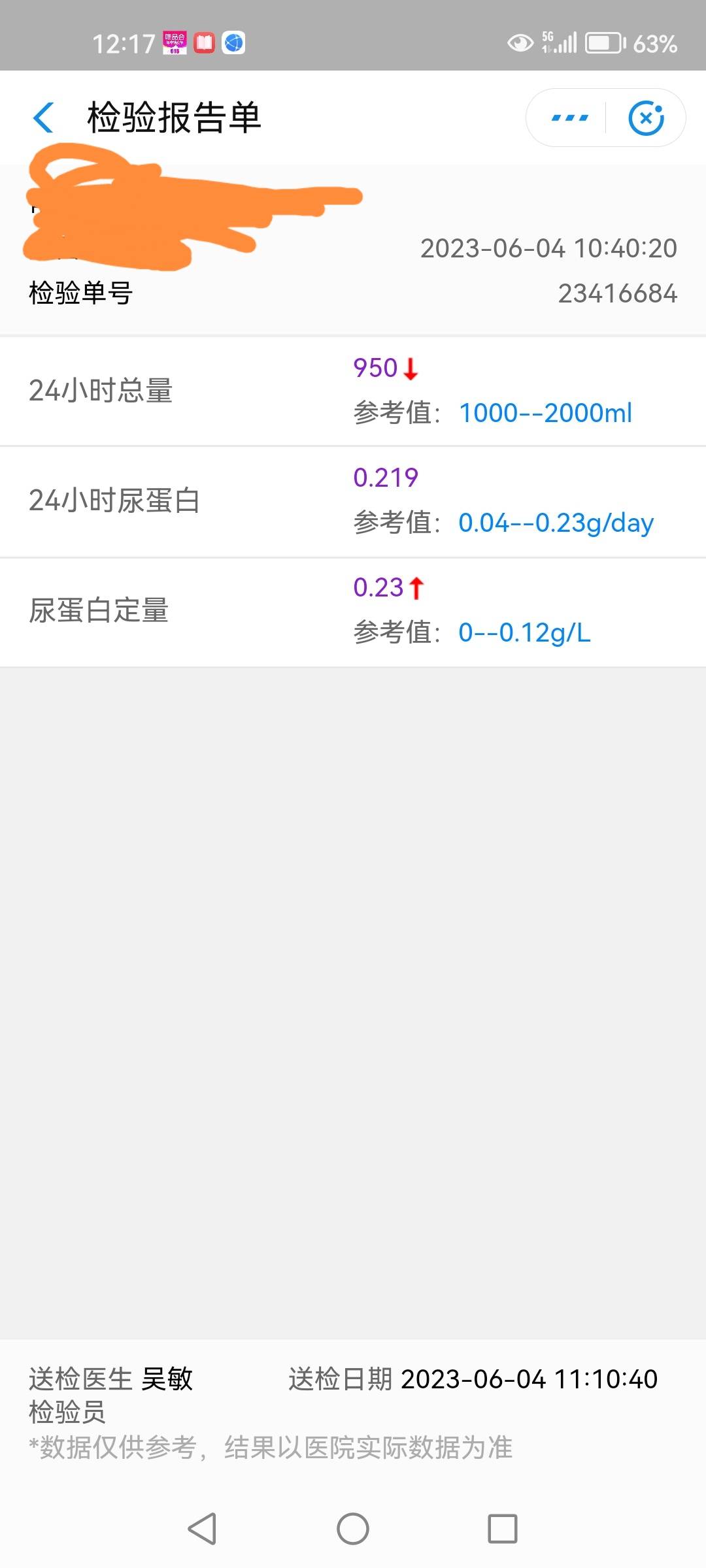This screenshot has width=706, height=1568.
Task: Open the three-dot more options menu
Action: click(x=567, y=118)
